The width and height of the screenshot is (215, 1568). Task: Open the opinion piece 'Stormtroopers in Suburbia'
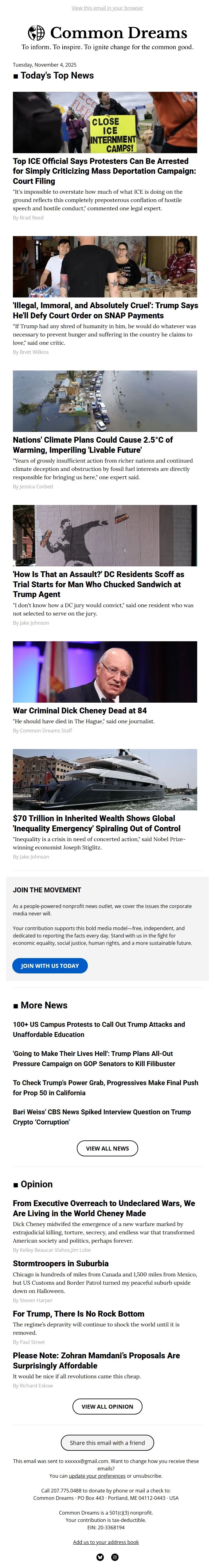(x=61, y=1263)
